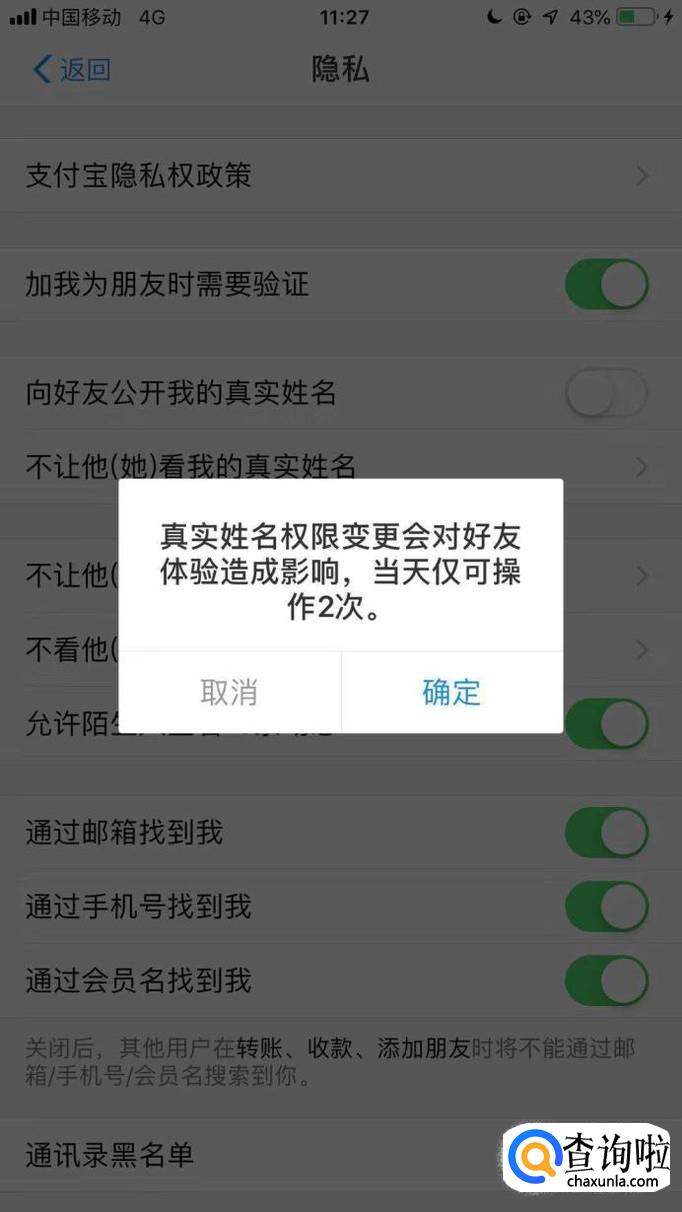Open 不让他(她)看我的真实姓名 row

[340, 465]
